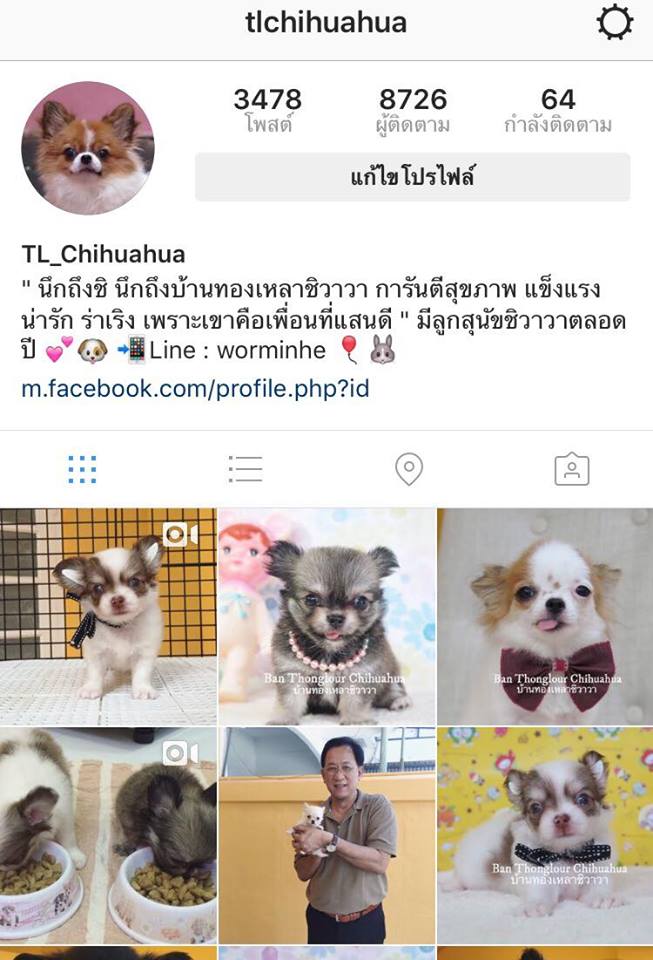The image size is (653, 960).
Task: View the profile picture of the chihuahua
Action: (x=88, y=148)
